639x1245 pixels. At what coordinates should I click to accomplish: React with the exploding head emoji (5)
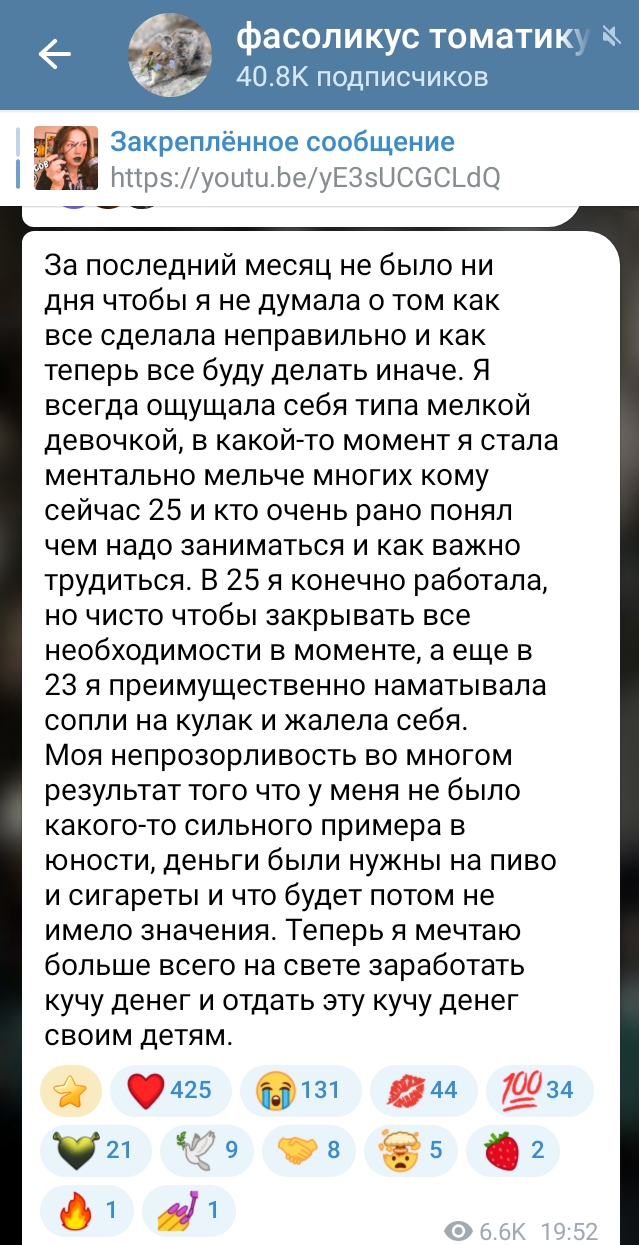(x=408, y=1150)
